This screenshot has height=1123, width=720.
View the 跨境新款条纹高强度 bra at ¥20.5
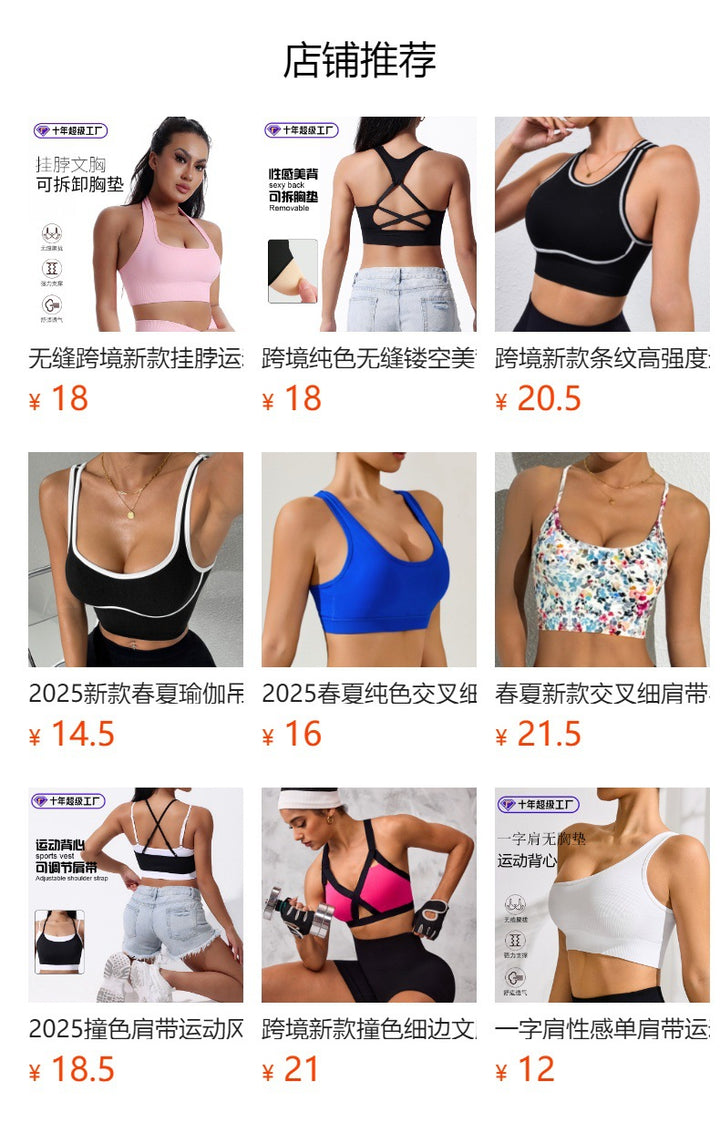tap(602, 225)
